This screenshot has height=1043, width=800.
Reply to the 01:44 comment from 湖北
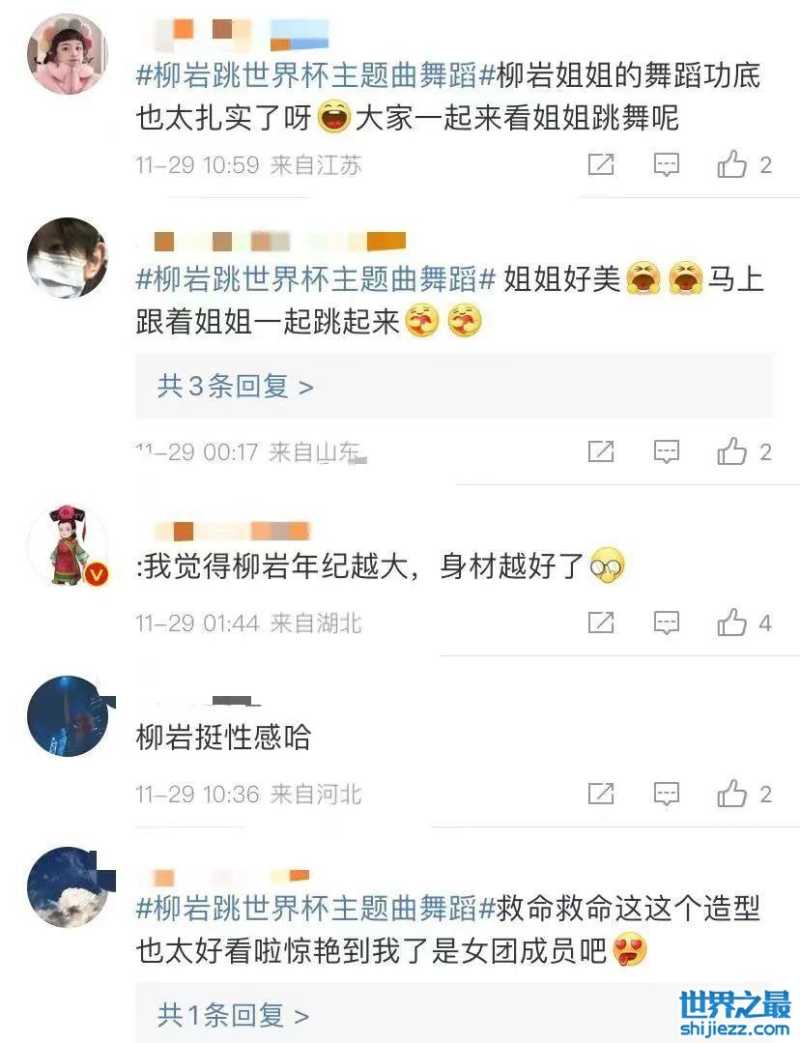point(666,623)
